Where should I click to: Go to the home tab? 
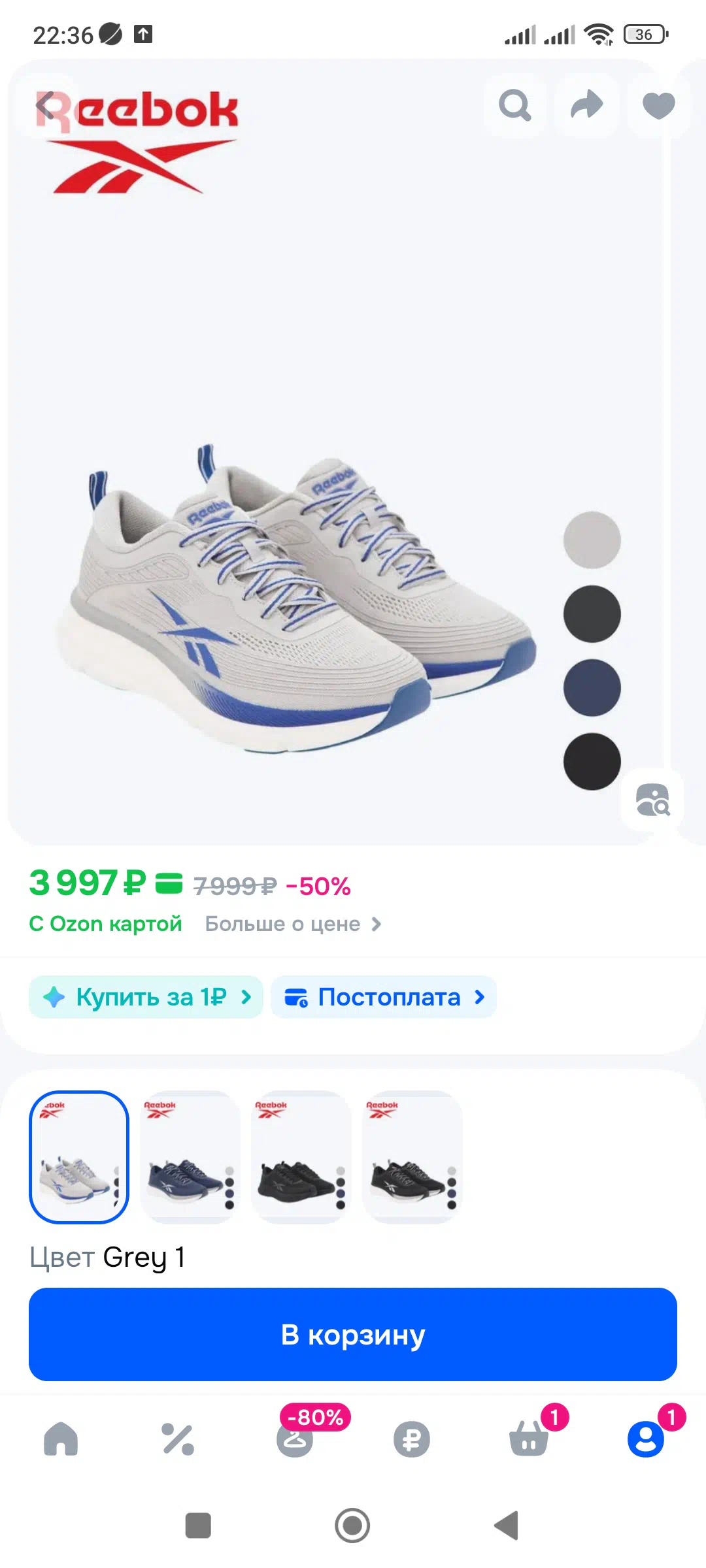coord(61,1439)
